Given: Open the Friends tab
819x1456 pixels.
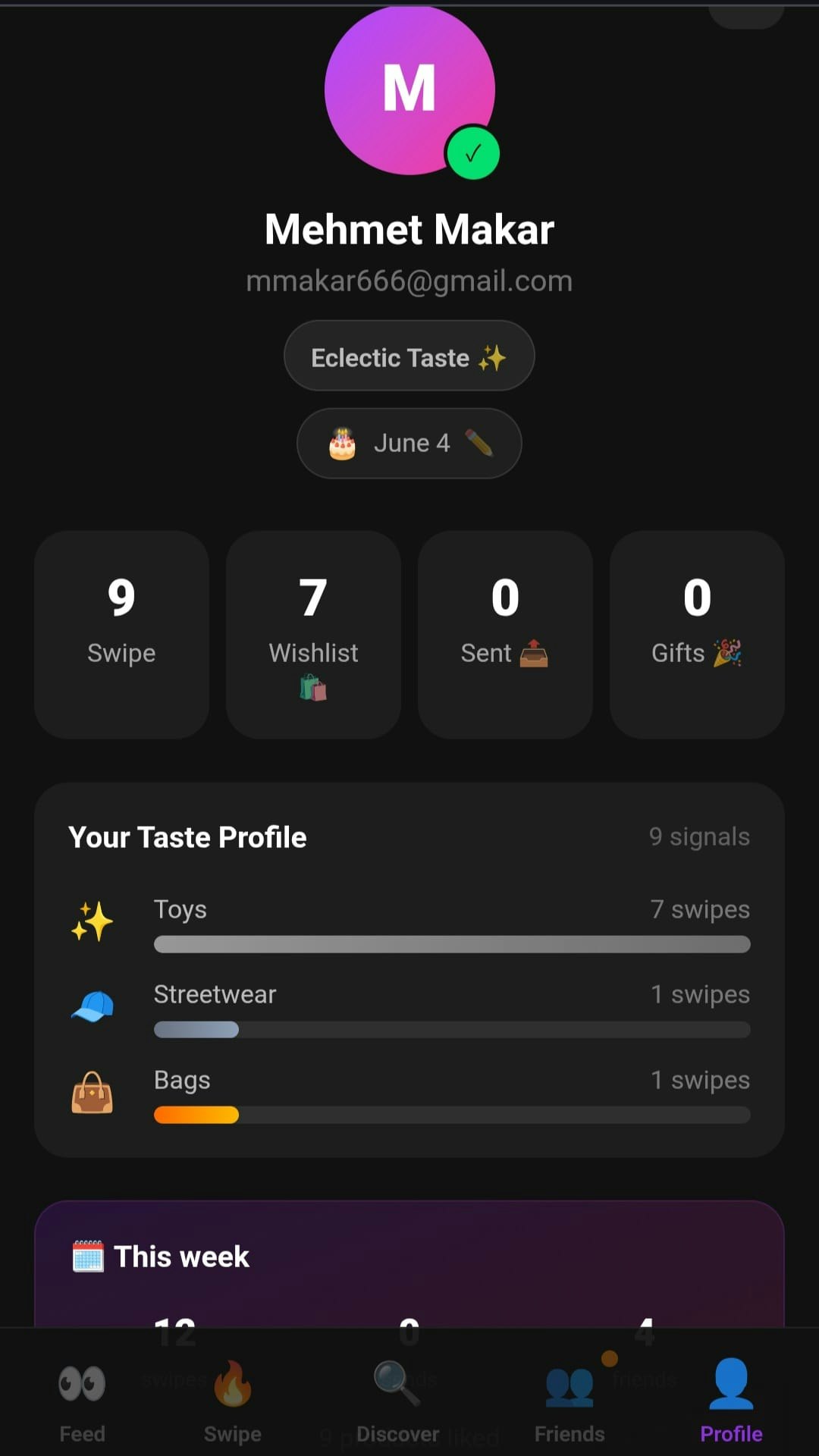Looking at the screenshot, I should (x=570, y=1401).
